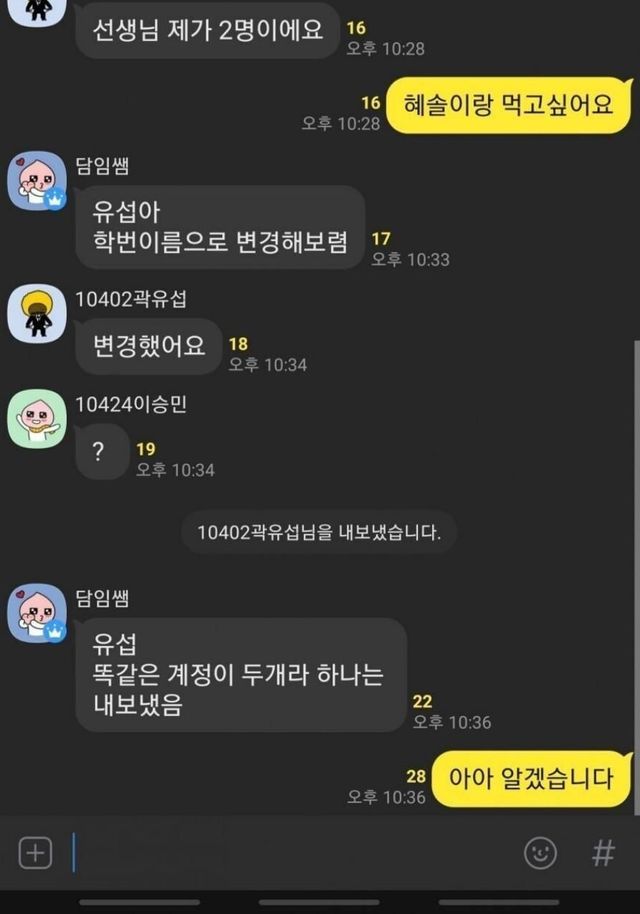View 10402곽유섭's profile avatar

[37, 313]
